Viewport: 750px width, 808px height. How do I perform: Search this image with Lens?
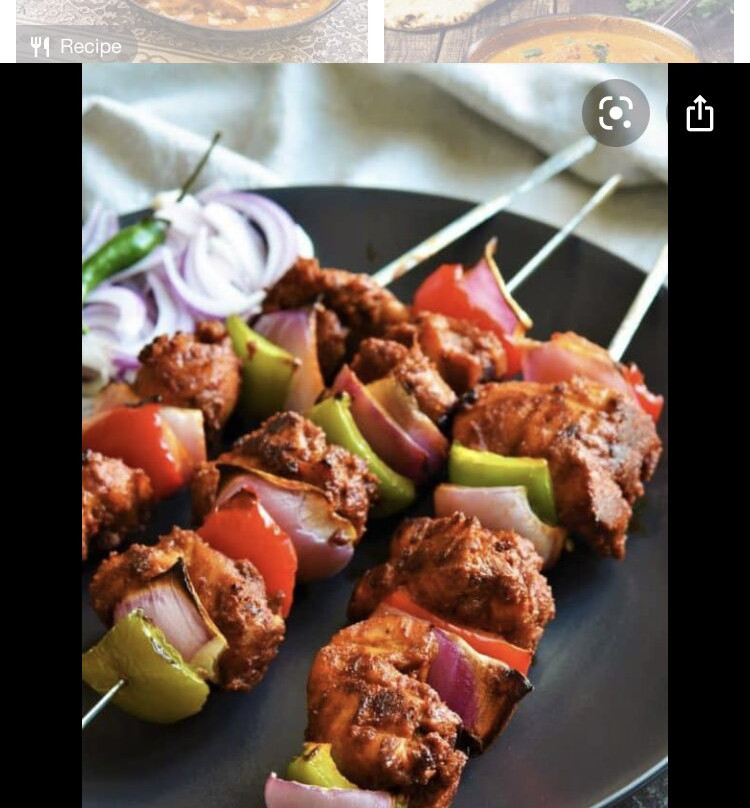pyautogui.click(x=615, y=113)
